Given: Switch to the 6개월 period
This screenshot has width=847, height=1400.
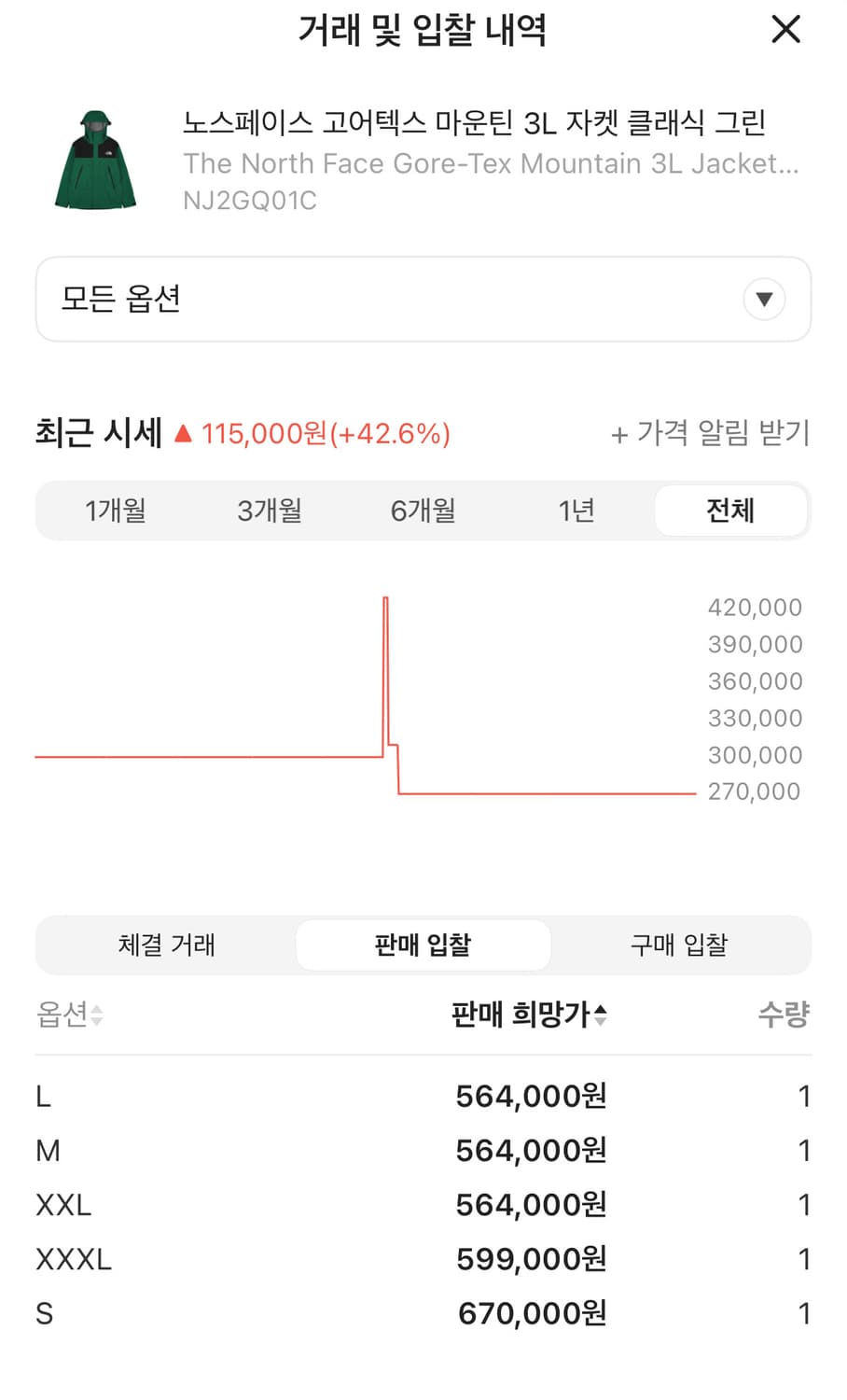Looking at the screenshot, I should click(423, 511).
